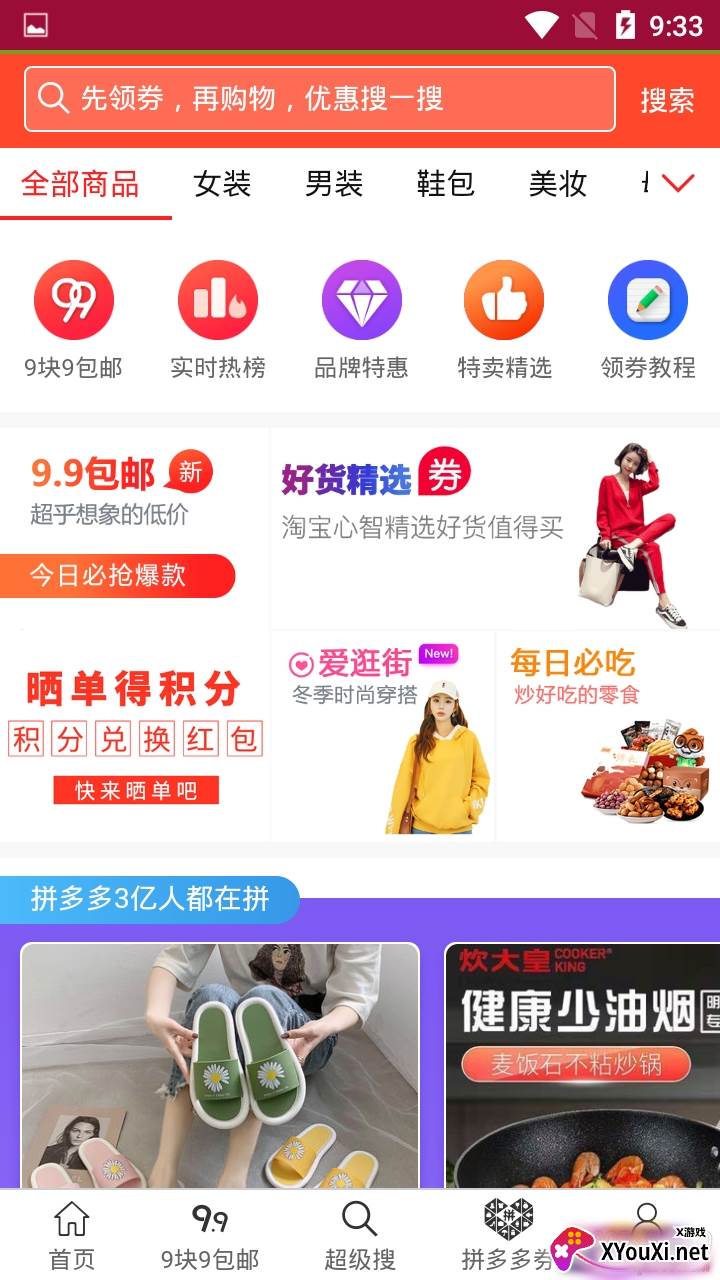Open the 爱逛街 fashion tile

click(x=382, y=735)
